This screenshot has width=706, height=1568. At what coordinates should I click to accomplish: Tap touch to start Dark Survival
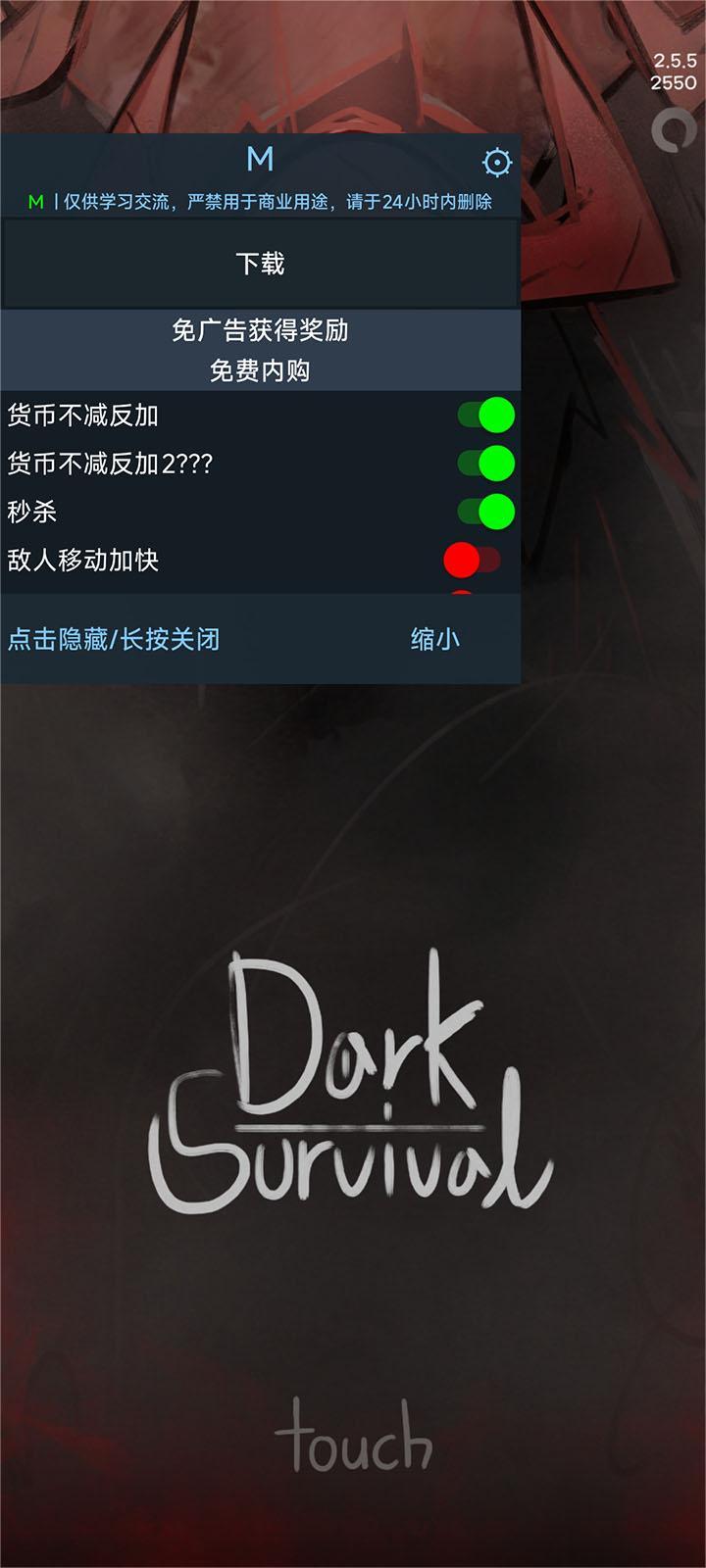354,1440
